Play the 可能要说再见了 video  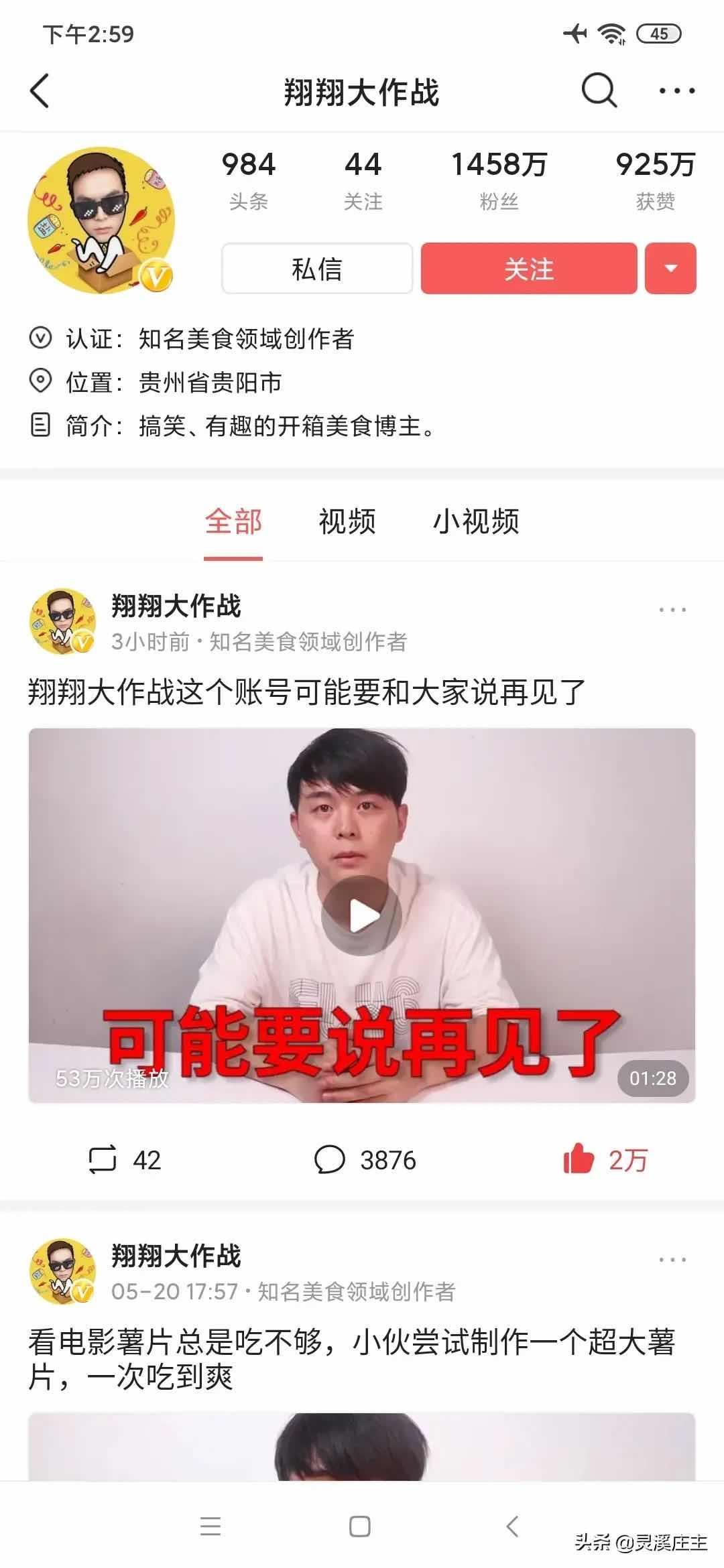point(361,915)
